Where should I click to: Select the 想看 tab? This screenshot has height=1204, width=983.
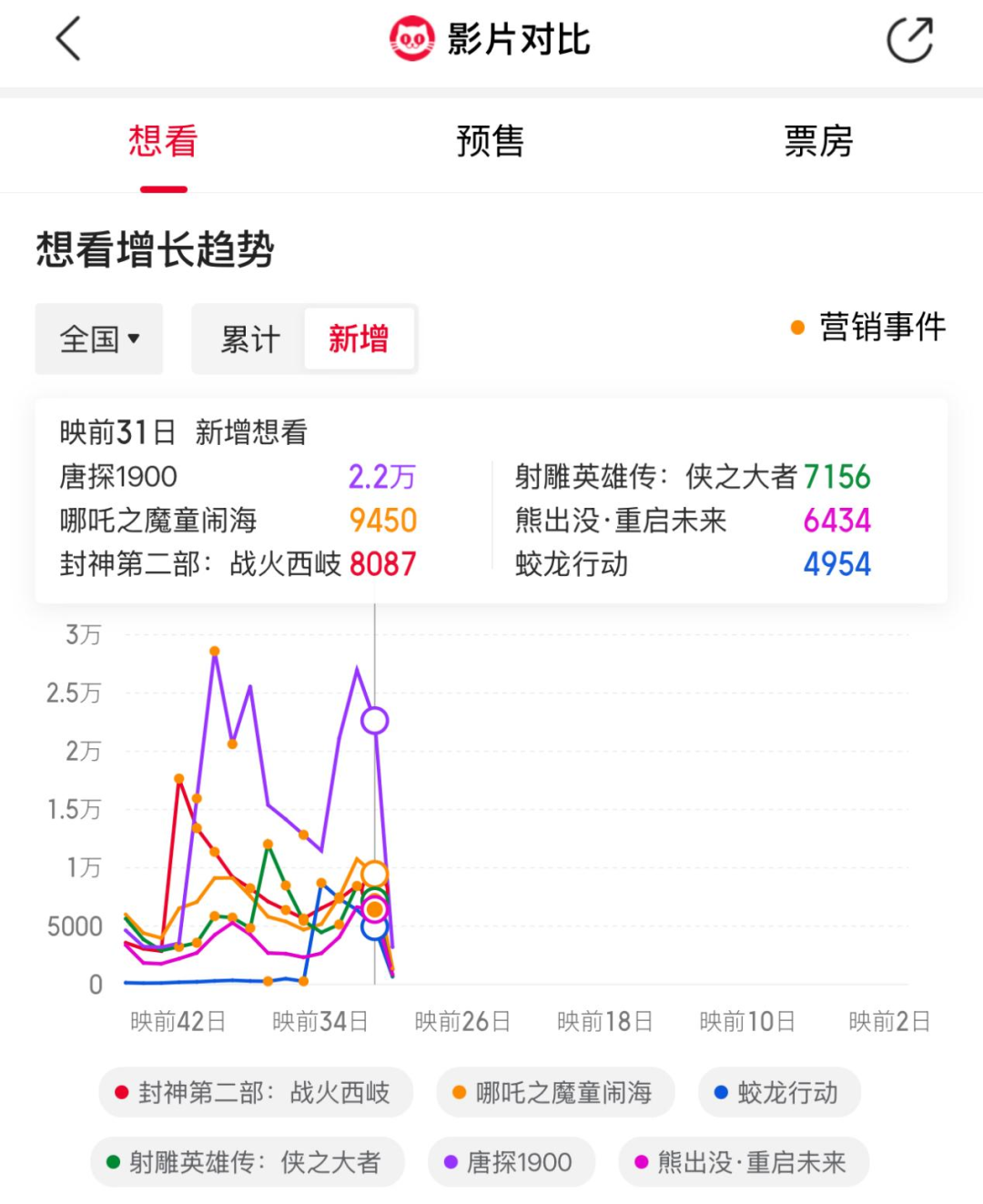pos(163,142)
